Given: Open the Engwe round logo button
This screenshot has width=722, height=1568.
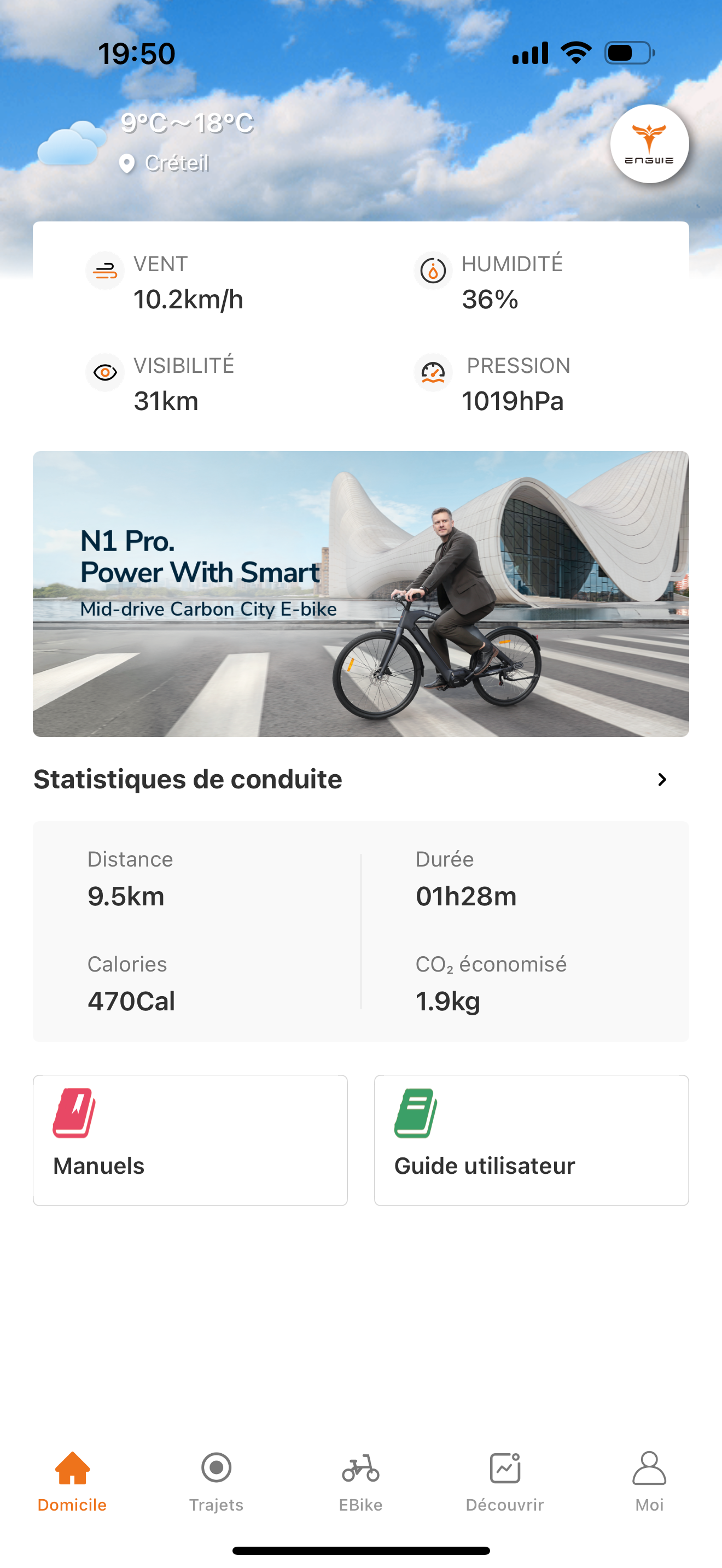Looking at the screenshot, I should (649, 144).
